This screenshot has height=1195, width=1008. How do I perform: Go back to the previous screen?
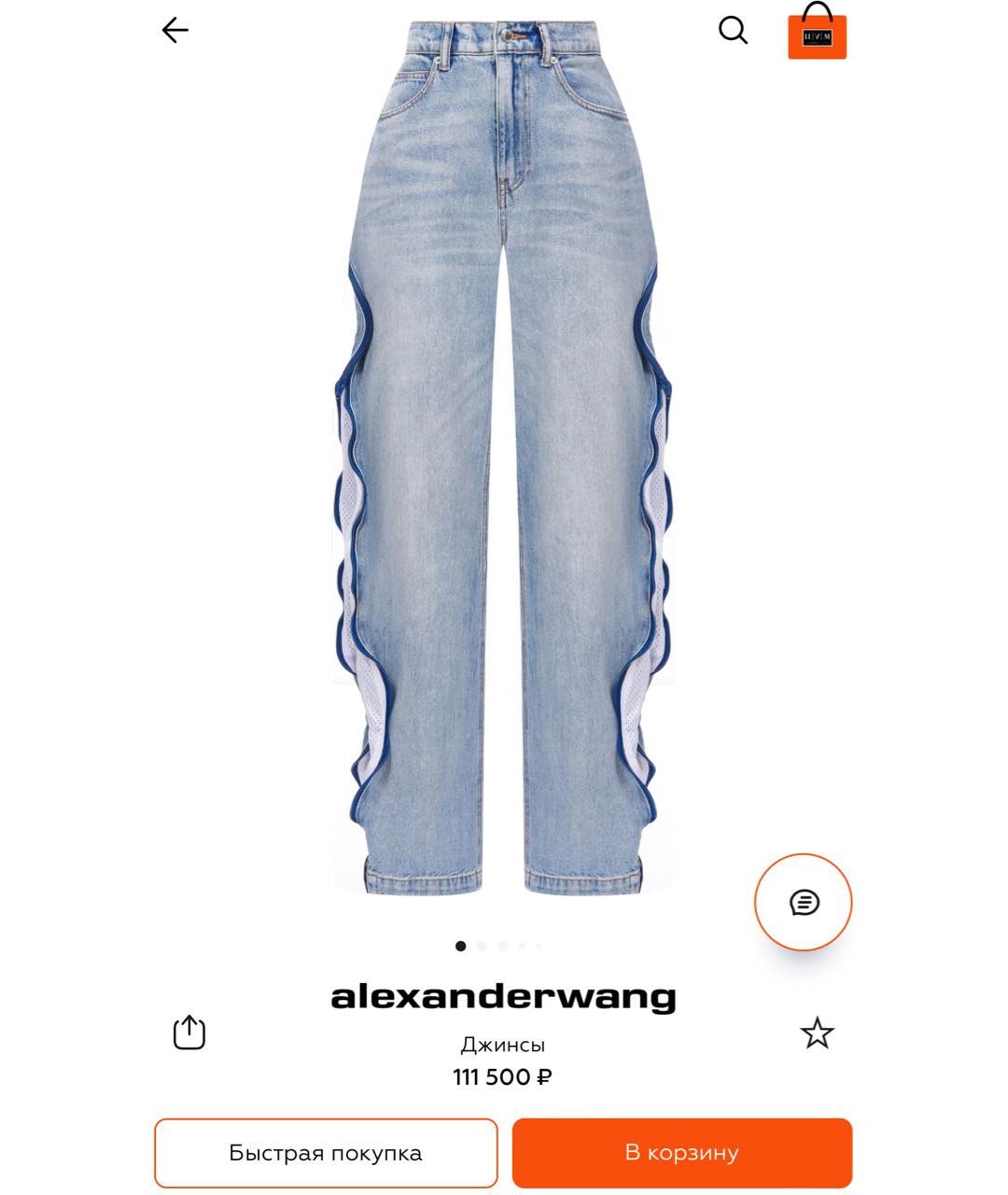tap(174, 29)
